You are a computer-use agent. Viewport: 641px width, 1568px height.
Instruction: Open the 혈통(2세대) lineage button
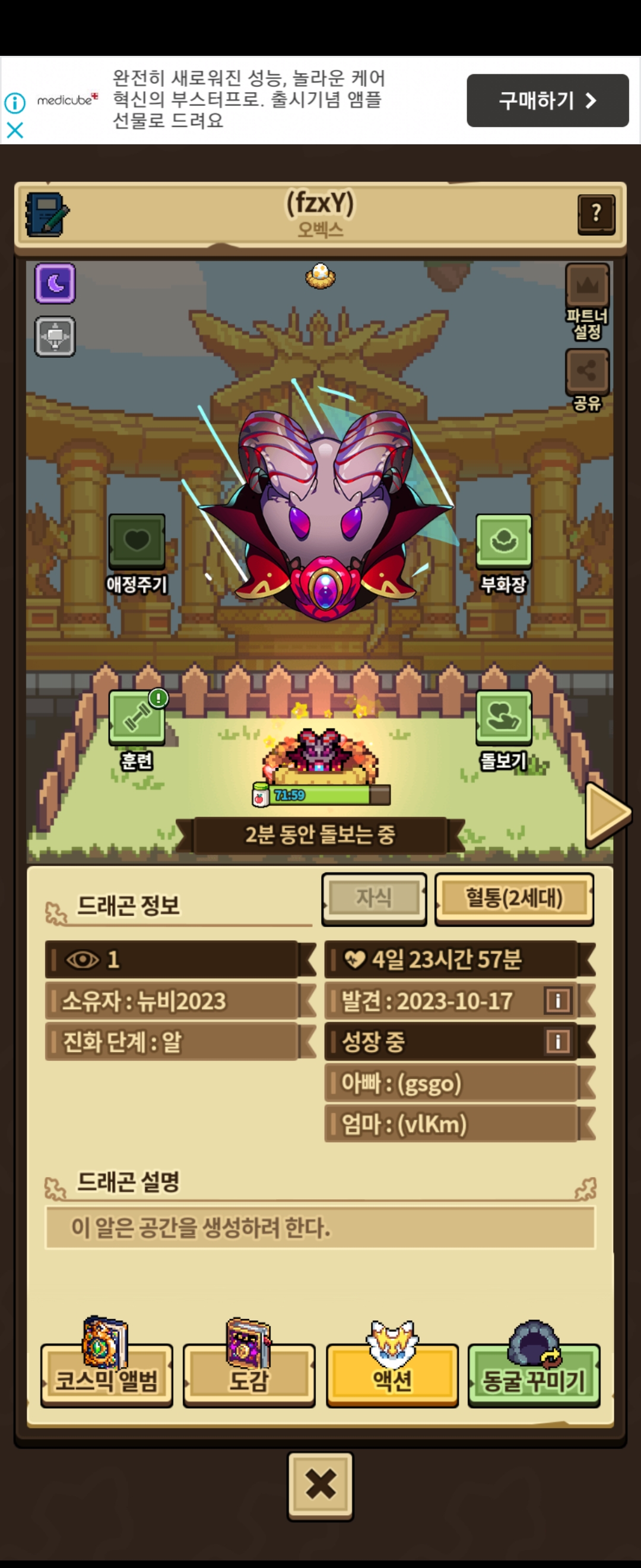click(514, 898)
